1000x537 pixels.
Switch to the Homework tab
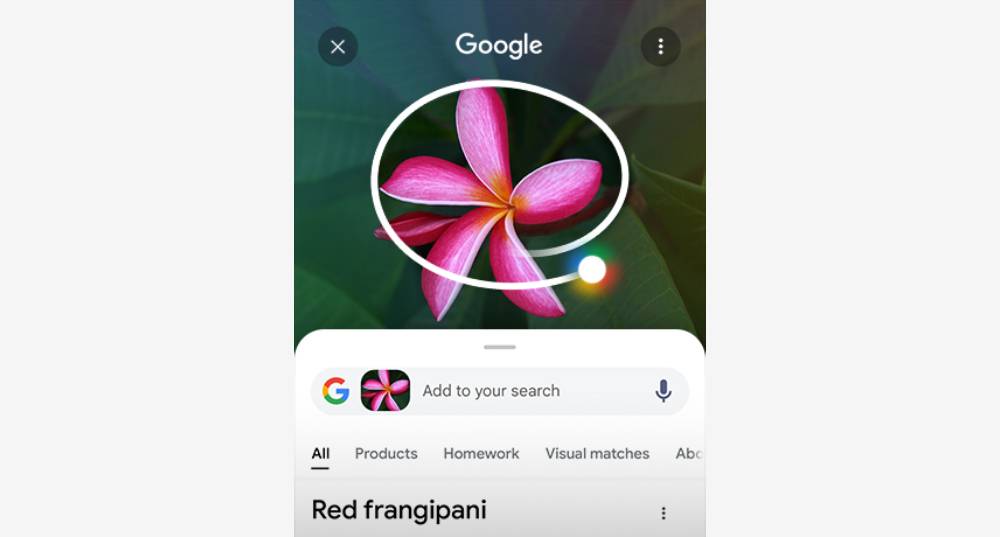pyautogui.click(x=481, y=453)
